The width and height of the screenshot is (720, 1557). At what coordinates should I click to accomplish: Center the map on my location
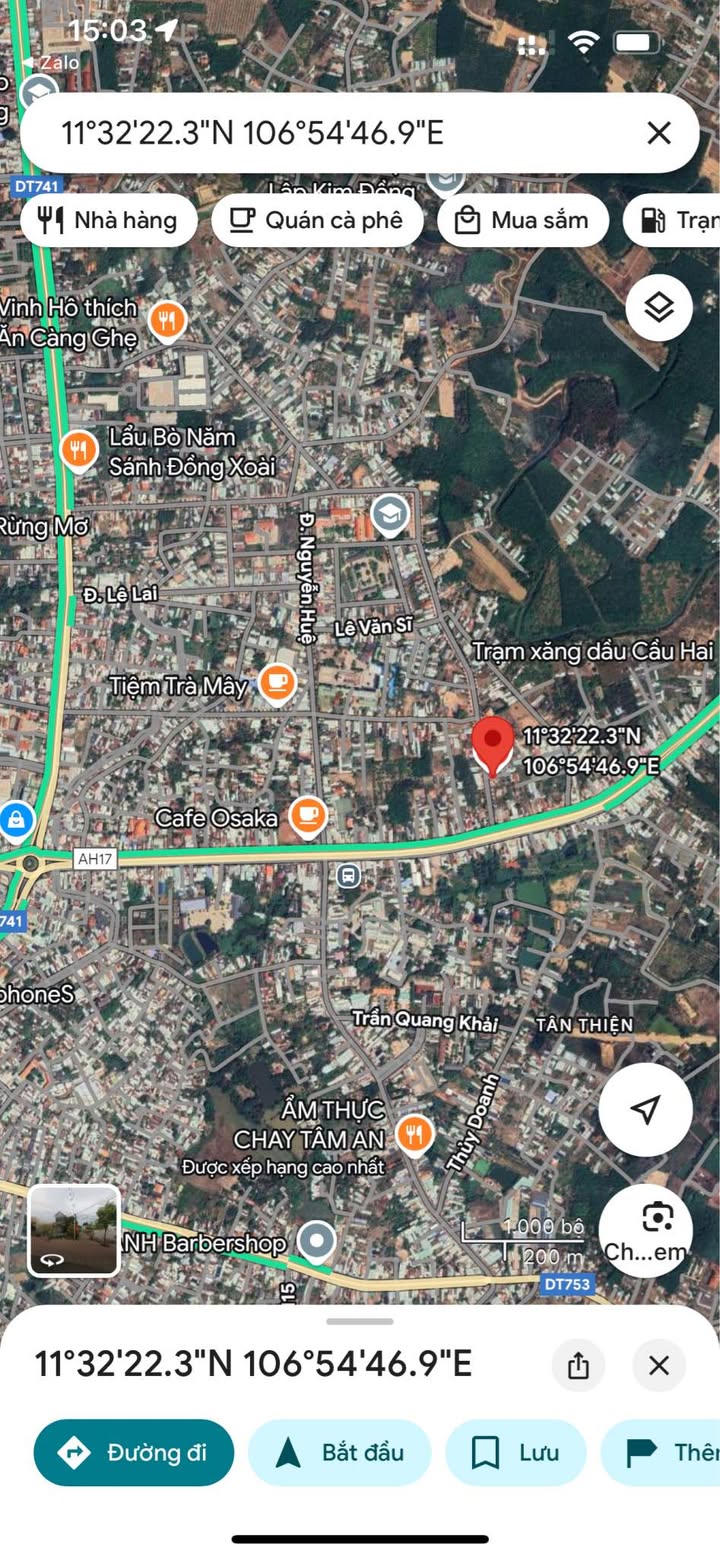[x=646, y=1109]
